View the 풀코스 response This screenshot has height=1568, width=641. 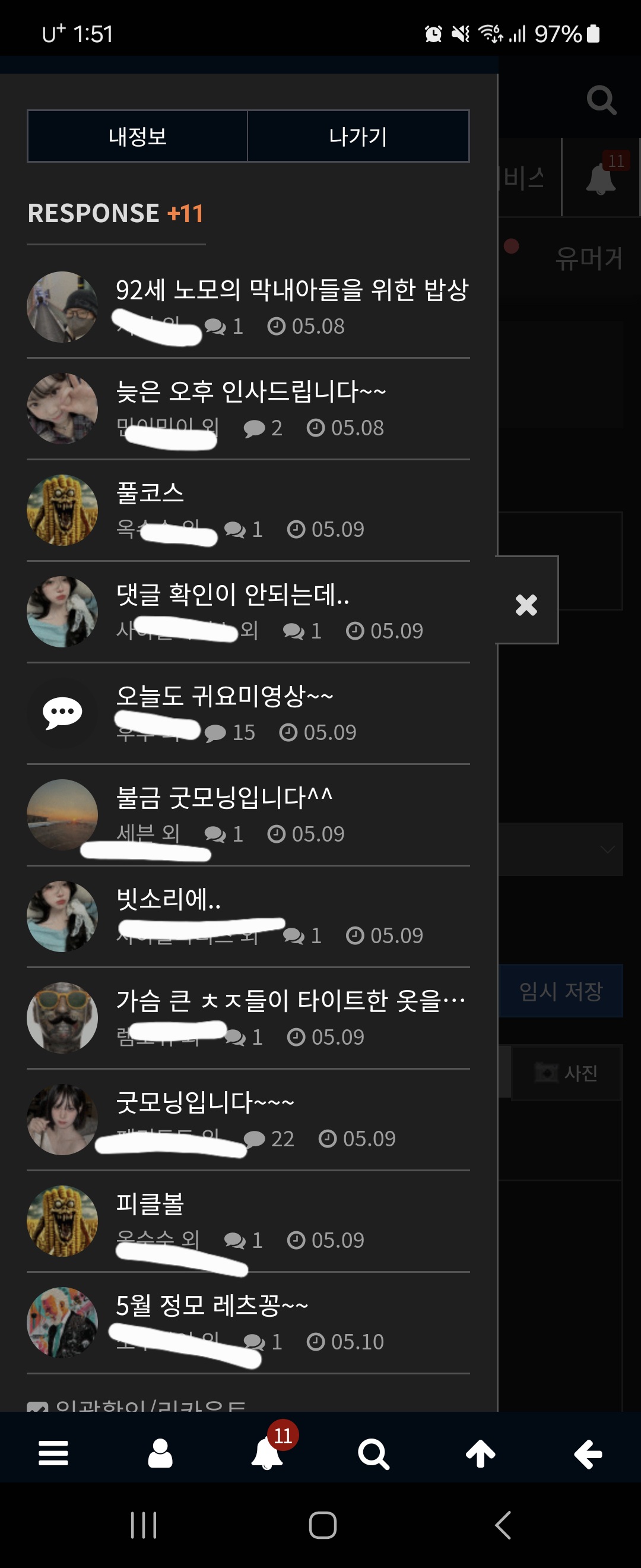150,493
